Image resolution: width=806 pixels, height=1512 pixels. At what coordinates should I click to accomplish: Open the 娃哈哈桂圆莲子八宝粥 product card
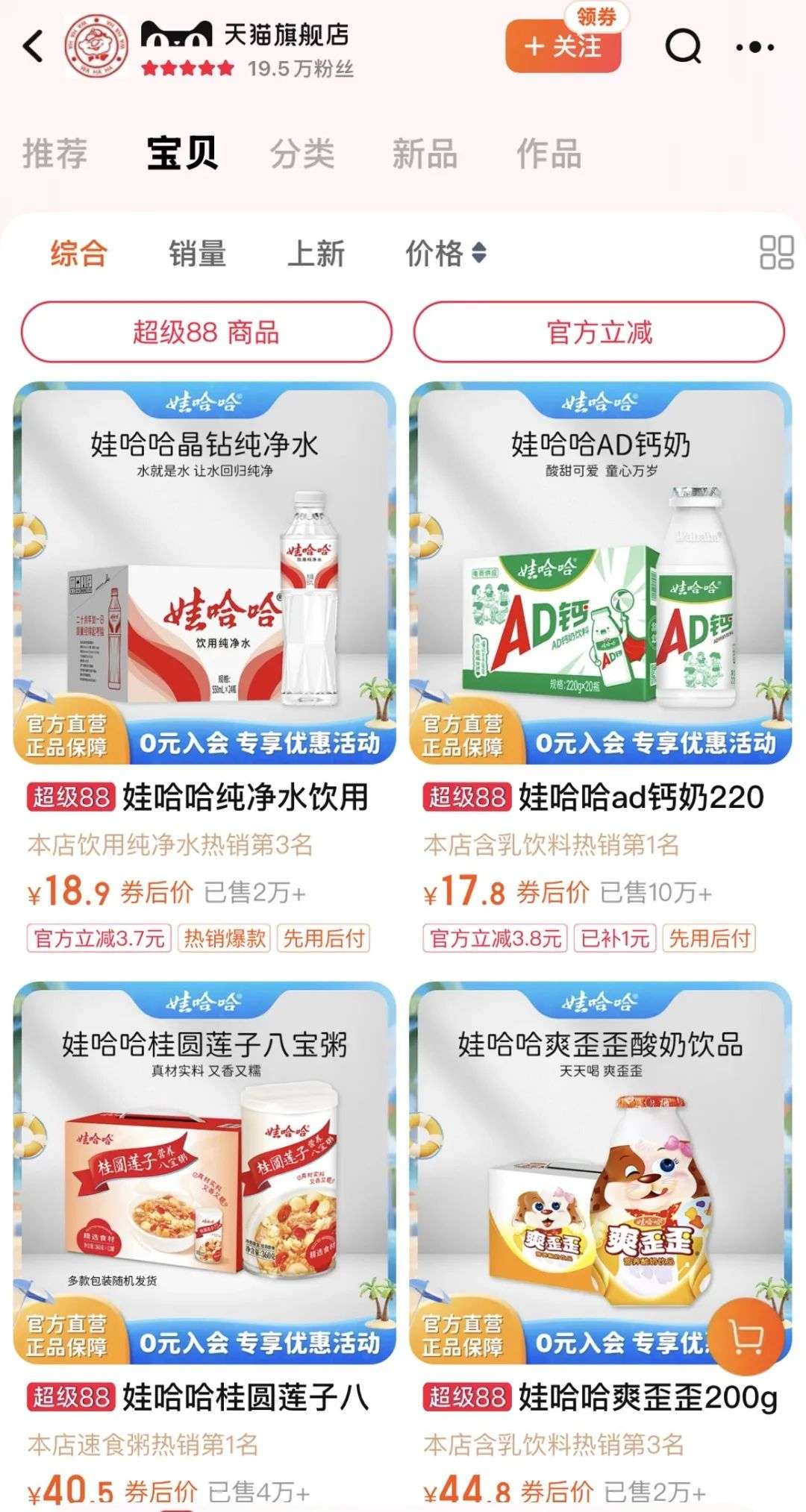point(204,1173)
